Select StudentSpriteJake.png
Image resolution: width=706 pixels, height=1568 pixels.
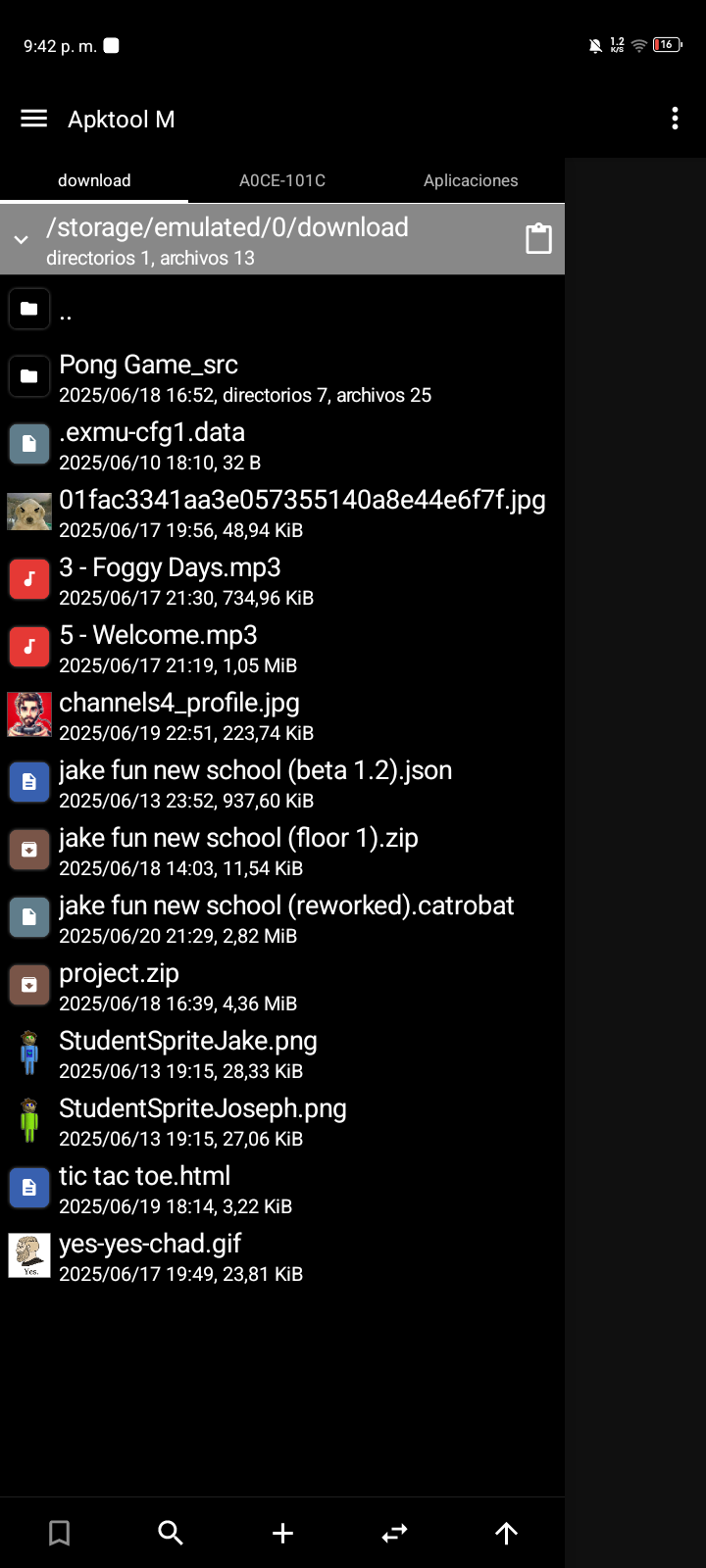(x=282, y=1054)
